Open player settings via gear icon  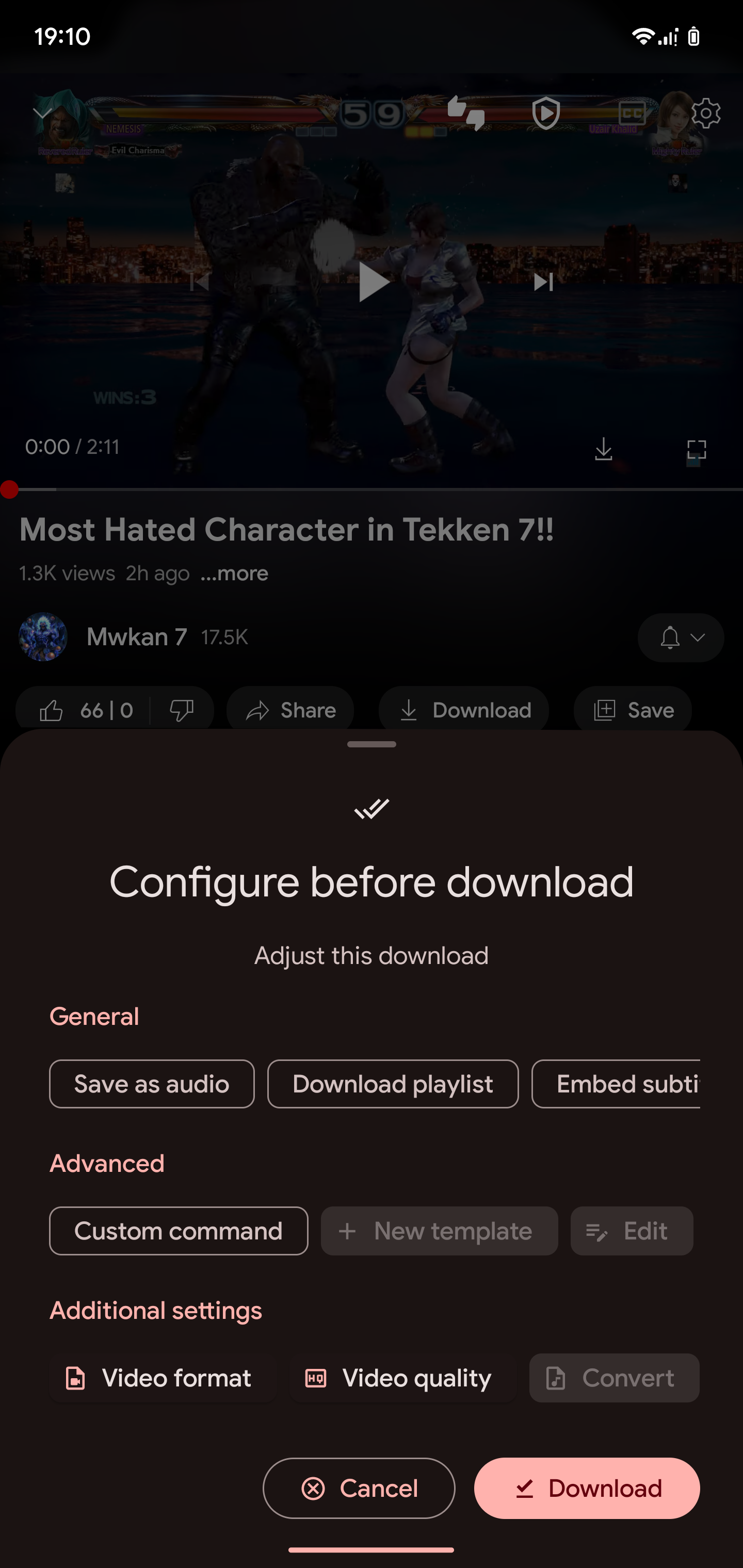coord(705,112)
